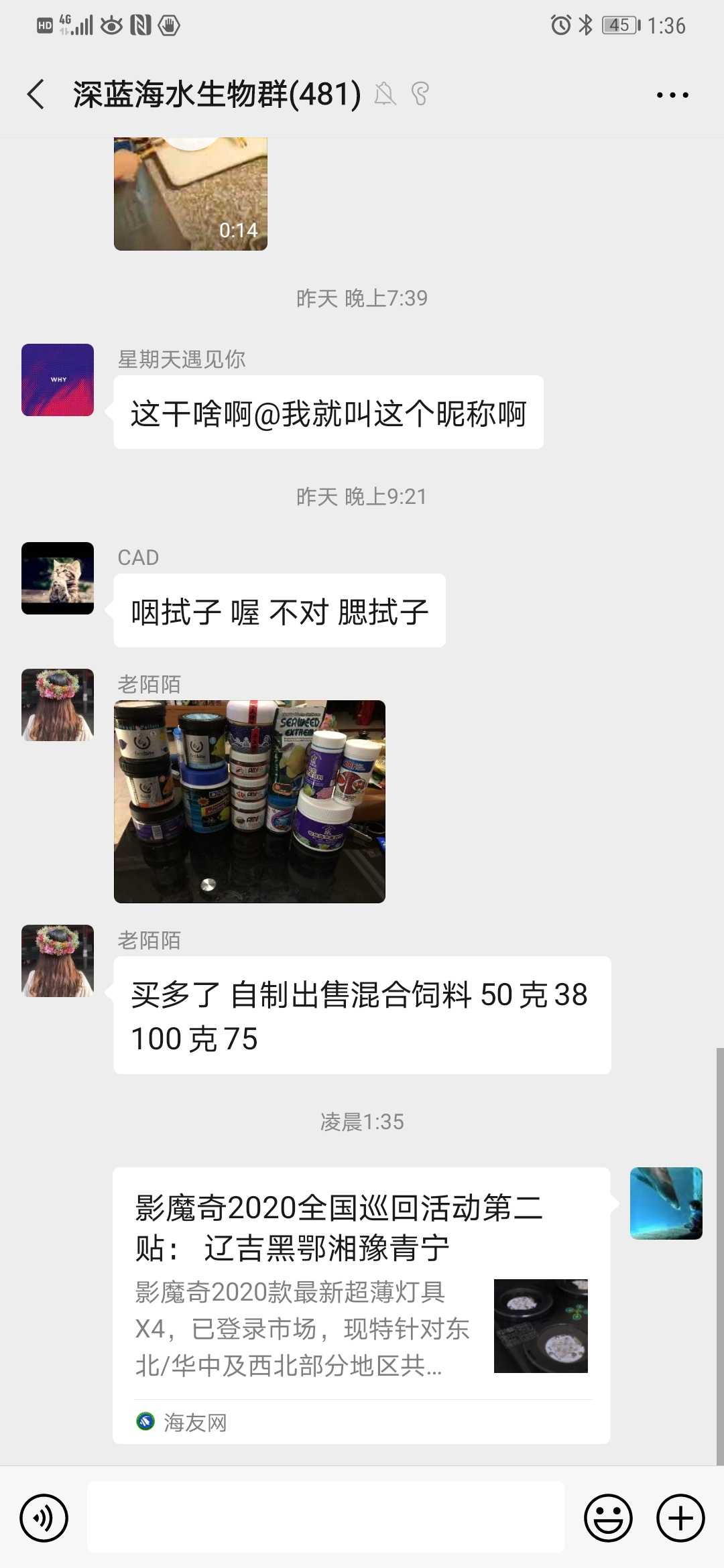The width and height of the screenshot is (724, 1568).
Task: Open the 影魔奇2020 shared article card
Action: (361, 1305)
